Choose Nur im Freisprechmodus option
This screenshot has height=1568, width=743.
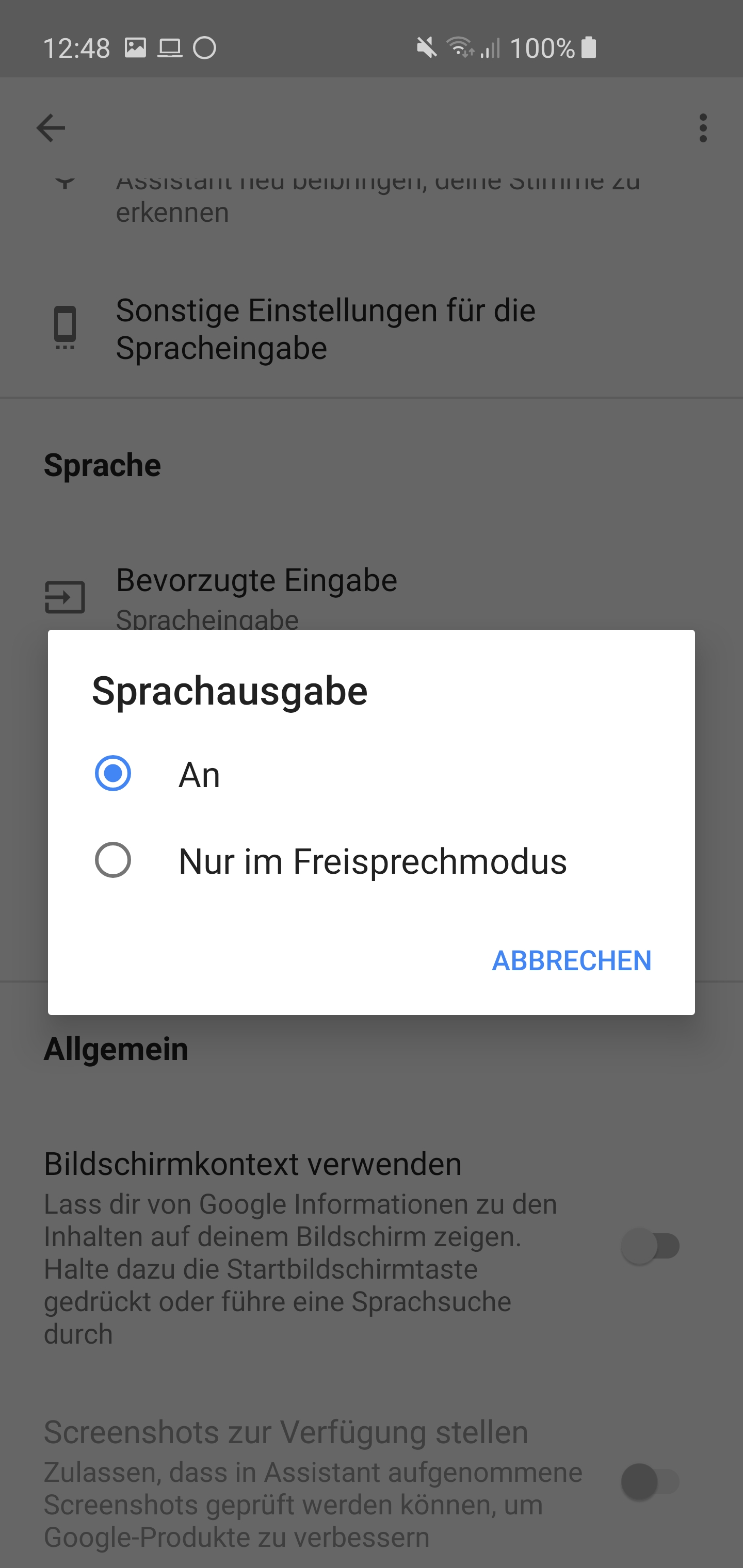tap(114, 860)
